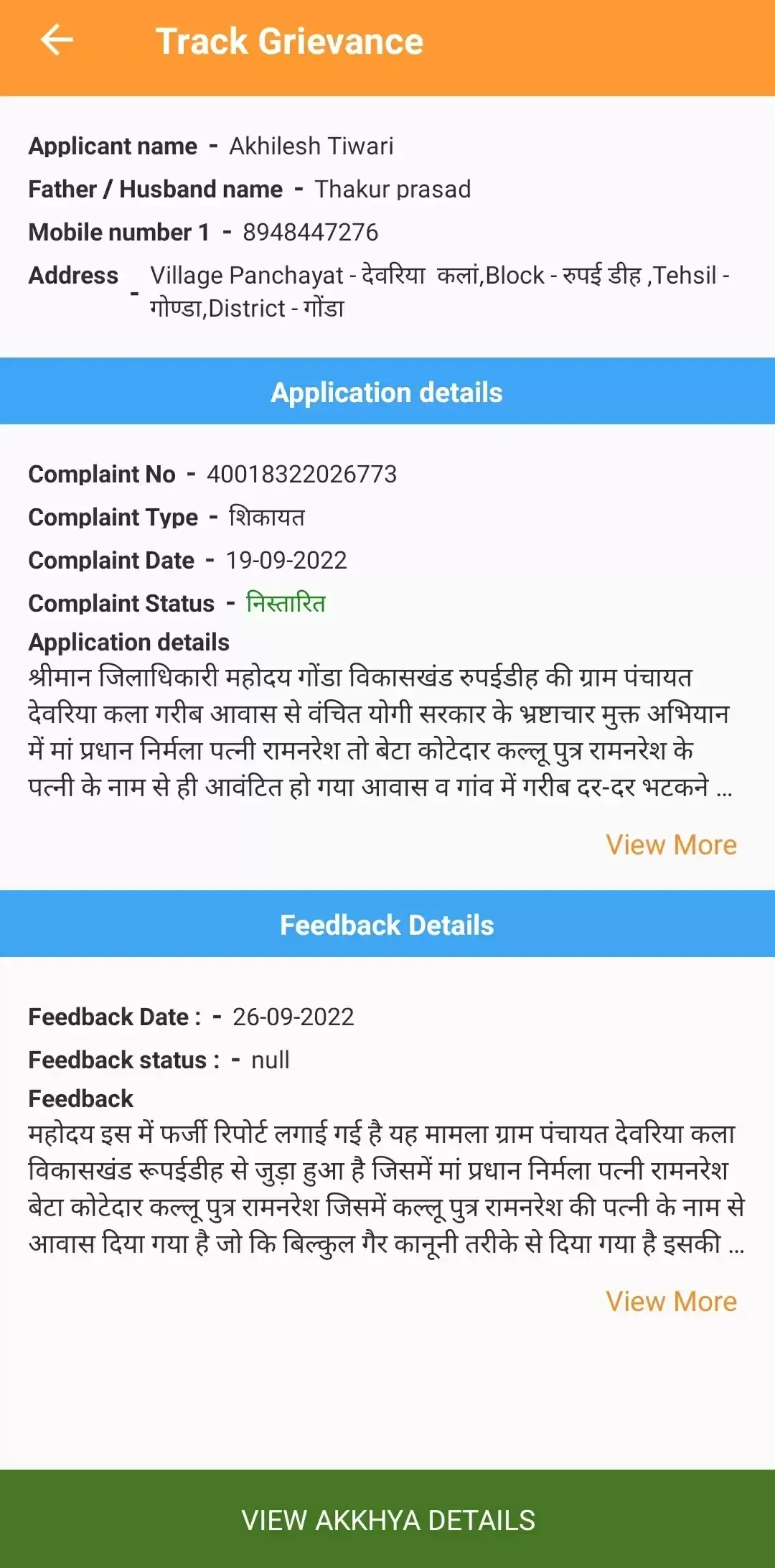This screenshot has width=775, height=1568.
Task: Tap the father name Thakur prasad
Action: (x=393, y=189)
